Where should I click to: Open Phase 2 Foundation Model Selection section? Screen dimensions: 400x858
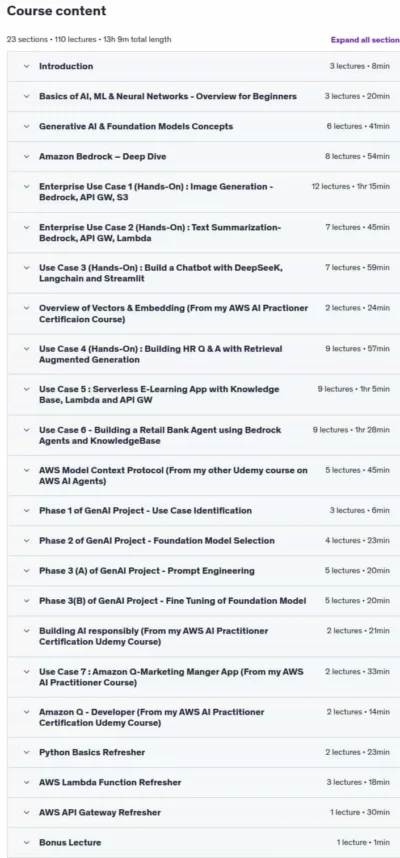pos(204,541)
